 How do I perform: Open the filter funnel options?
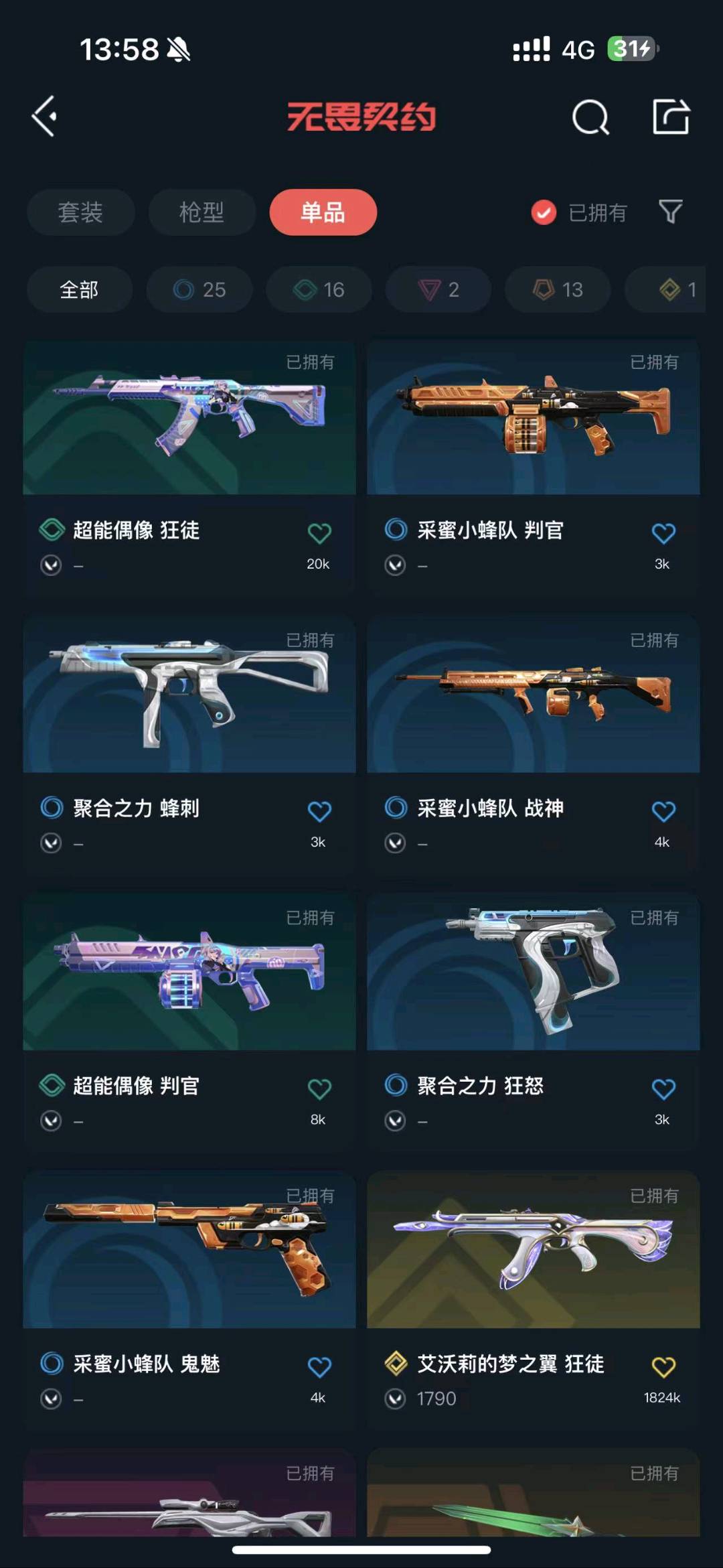(670, 212)
